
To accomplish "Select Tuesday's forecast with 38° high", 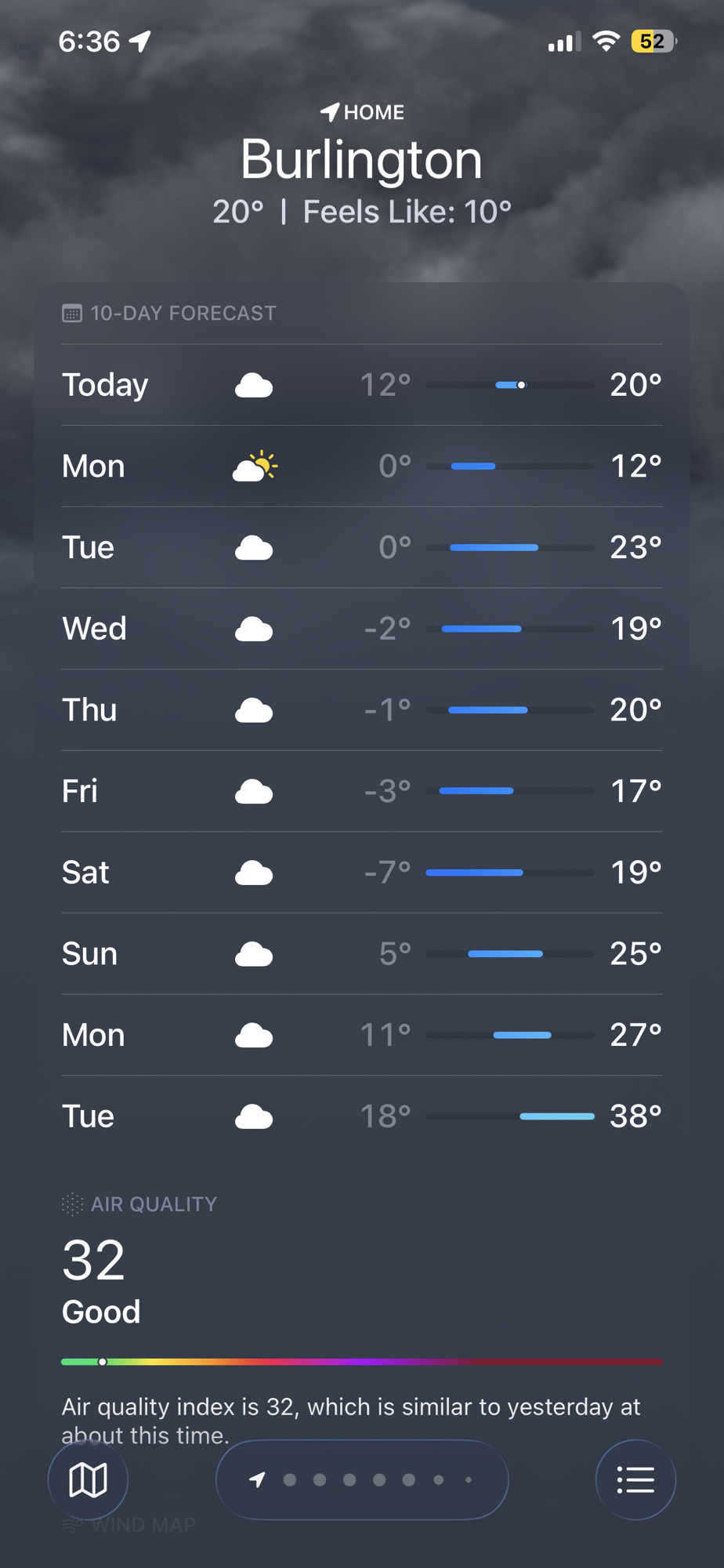I will 362,1116.
